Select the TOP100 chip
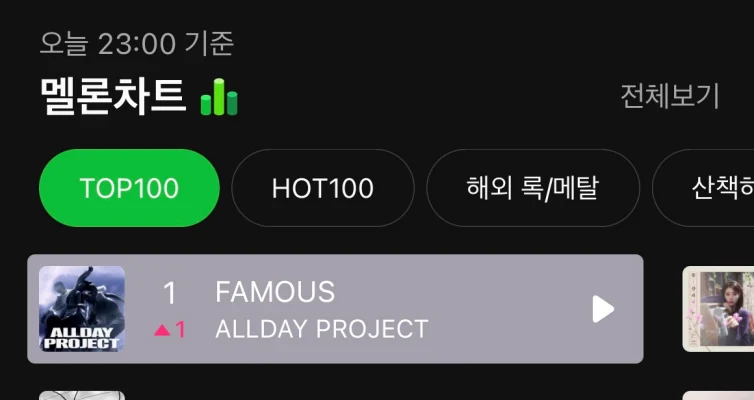 pyautogui.click(x=129, y=188)
